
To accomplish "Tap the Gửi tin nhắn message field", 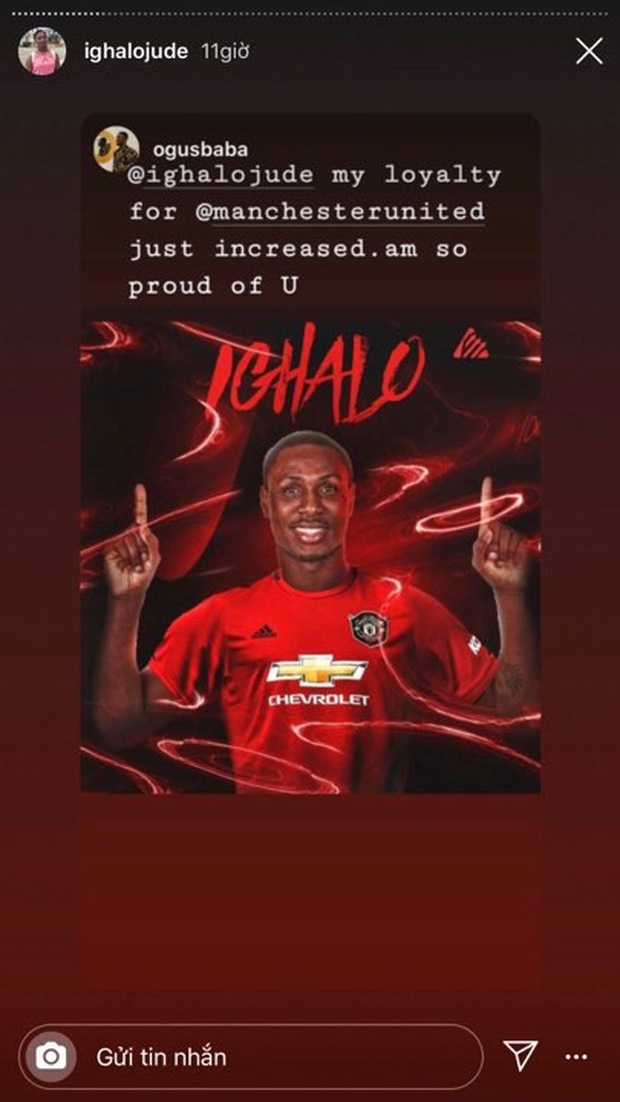I will (270, 1056).
